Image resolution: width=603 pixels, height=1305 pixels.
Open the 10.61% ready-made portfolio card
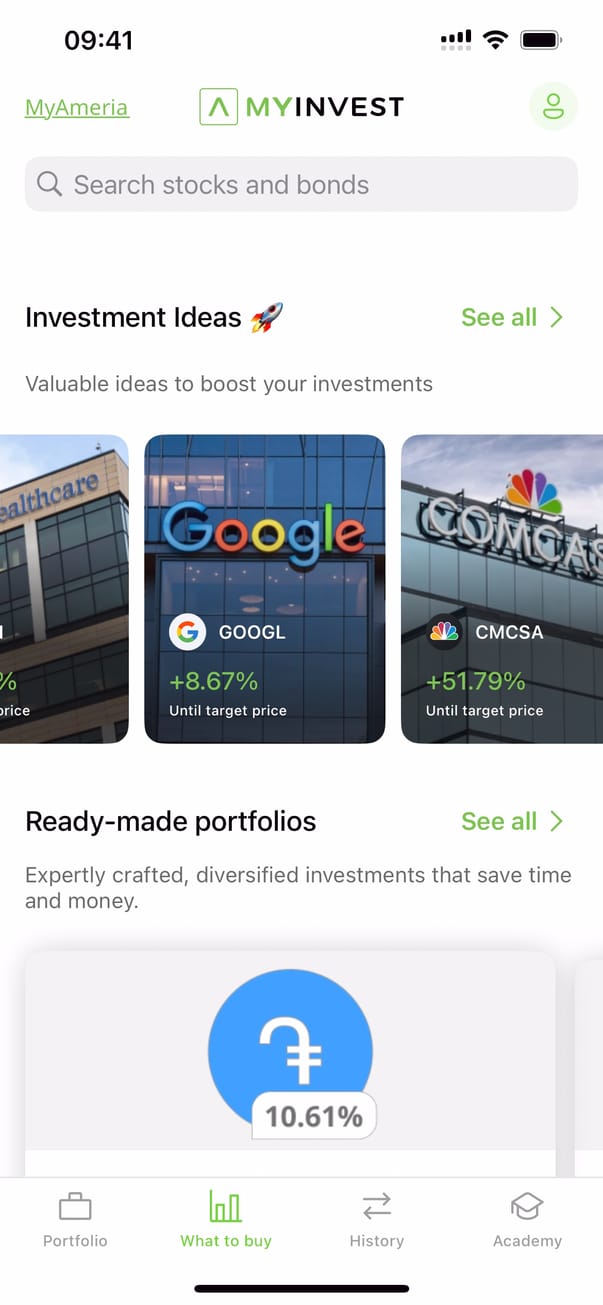290,1060
